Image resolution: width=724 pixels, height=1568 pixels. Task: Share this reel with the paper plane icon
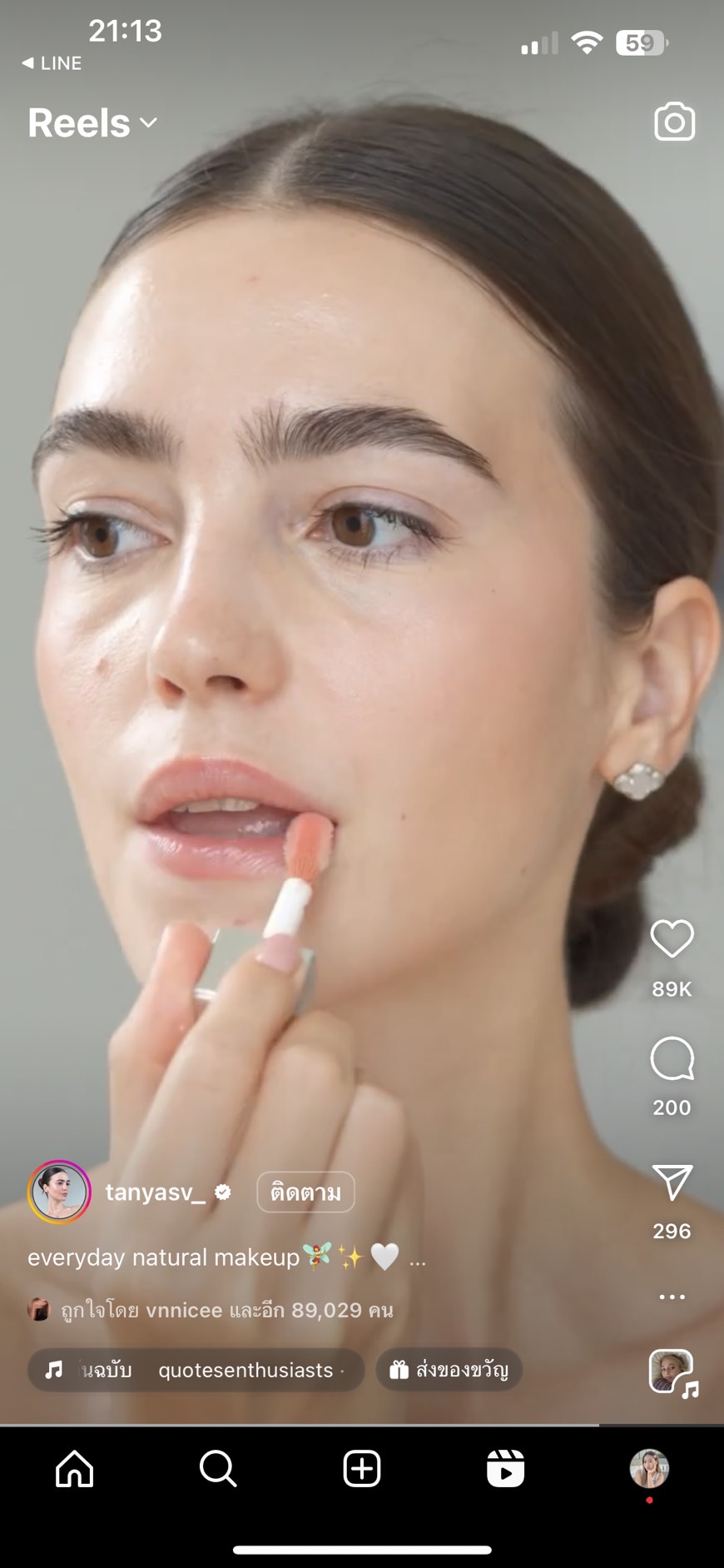pos(672,1182)
